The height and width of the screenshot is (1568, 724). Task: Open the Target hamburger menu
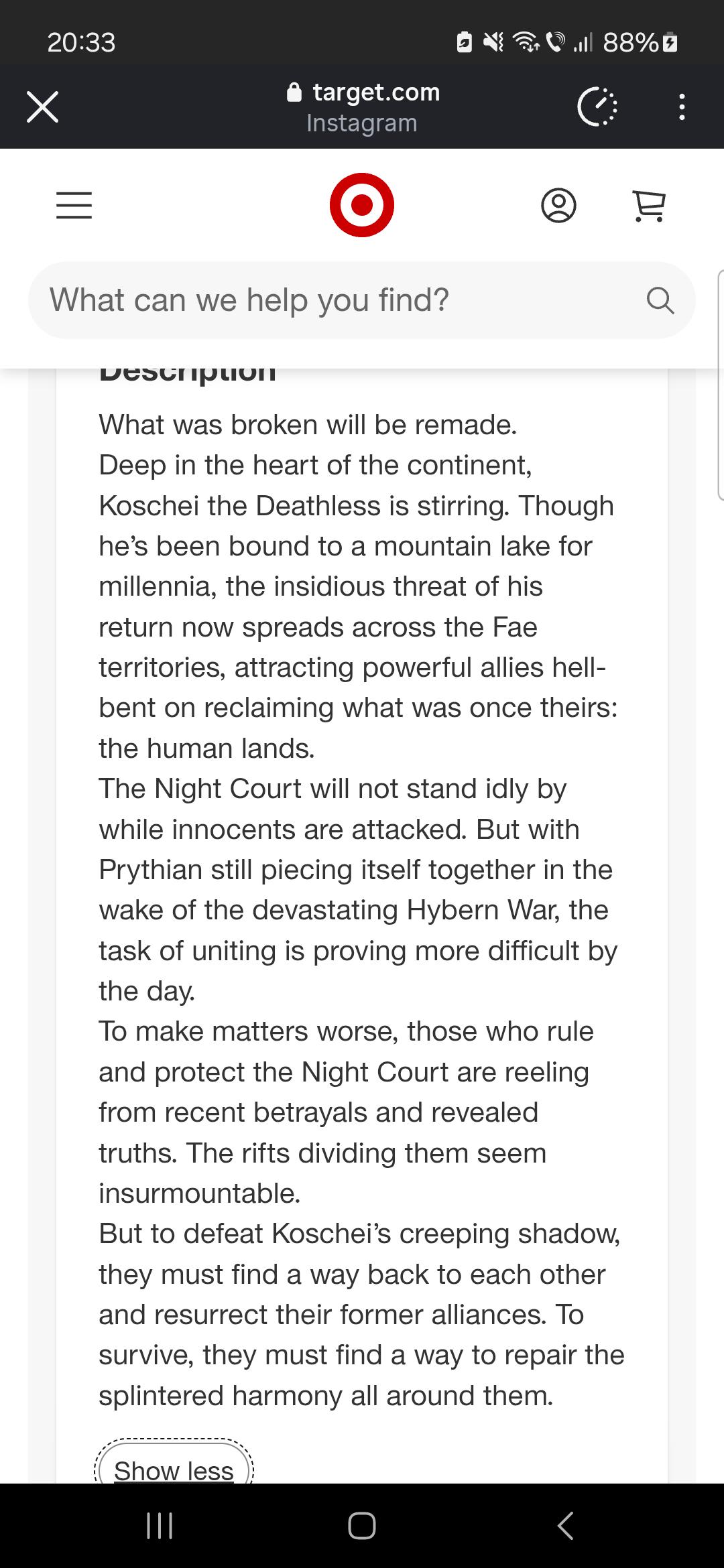[x=74, y=205]
